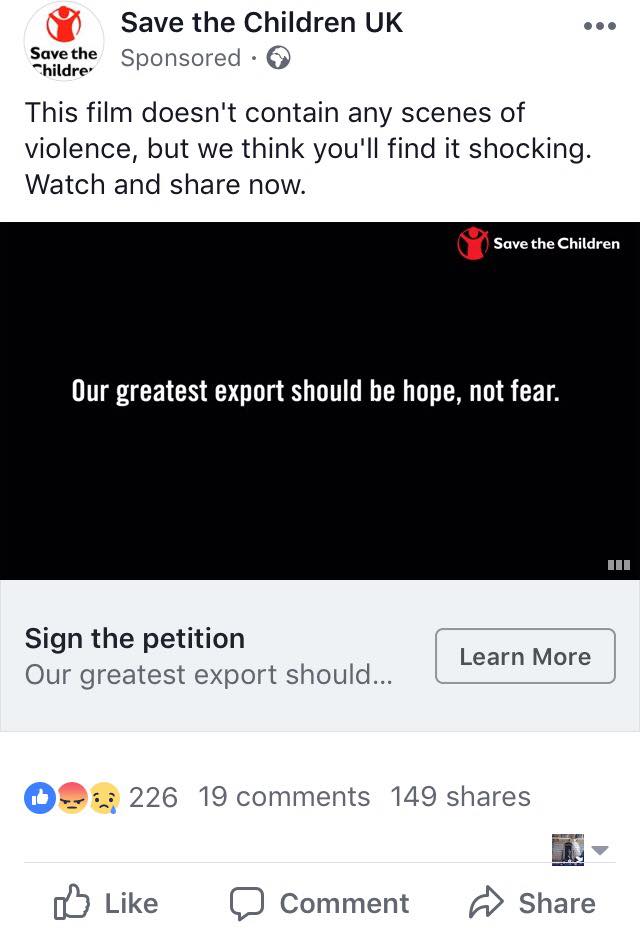Comment on this post

click(320, 903)
